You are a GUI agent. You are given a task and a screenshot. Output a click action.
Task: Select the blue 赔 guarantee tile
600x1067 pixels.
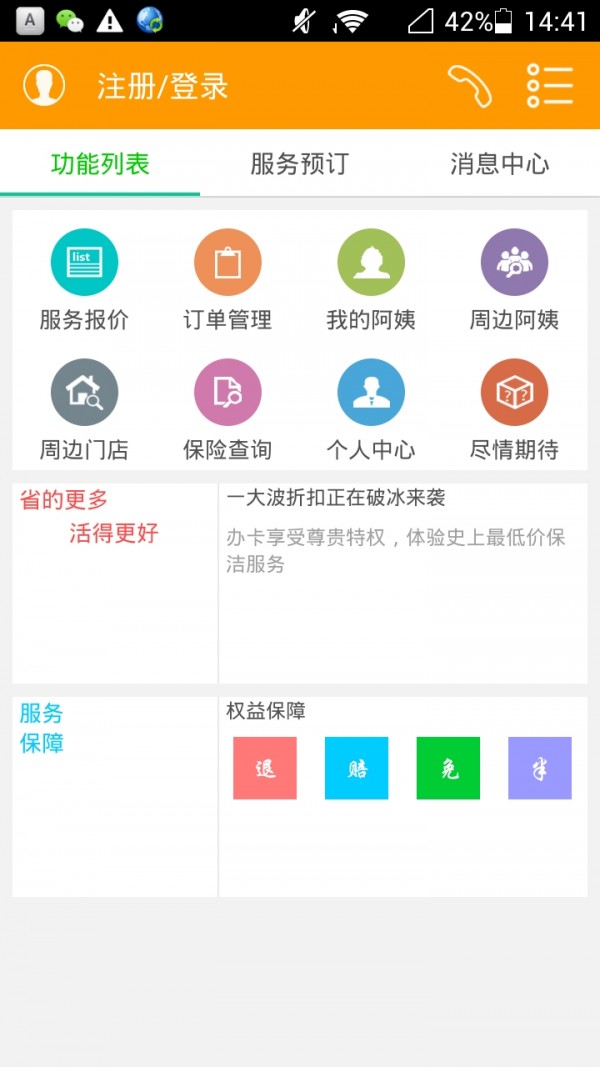(356, 768)
